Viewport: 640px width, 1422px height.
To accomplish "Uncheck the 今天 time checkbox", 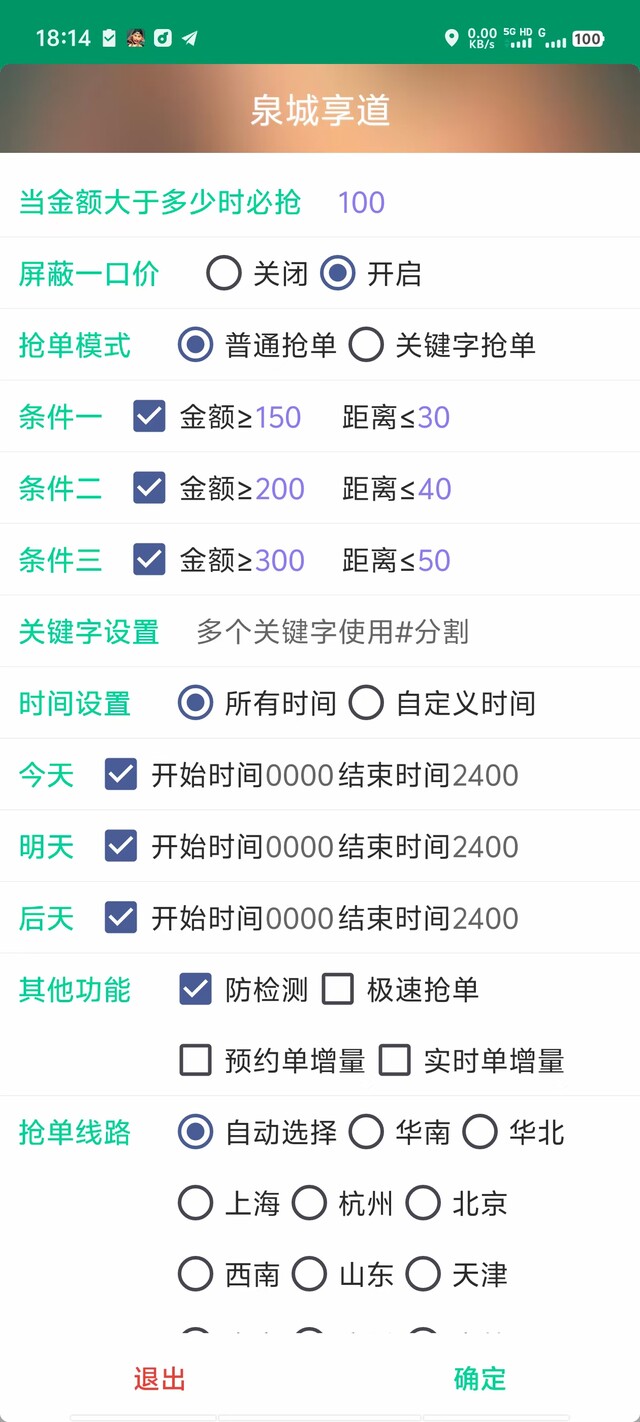I will [x=121, y=775].
